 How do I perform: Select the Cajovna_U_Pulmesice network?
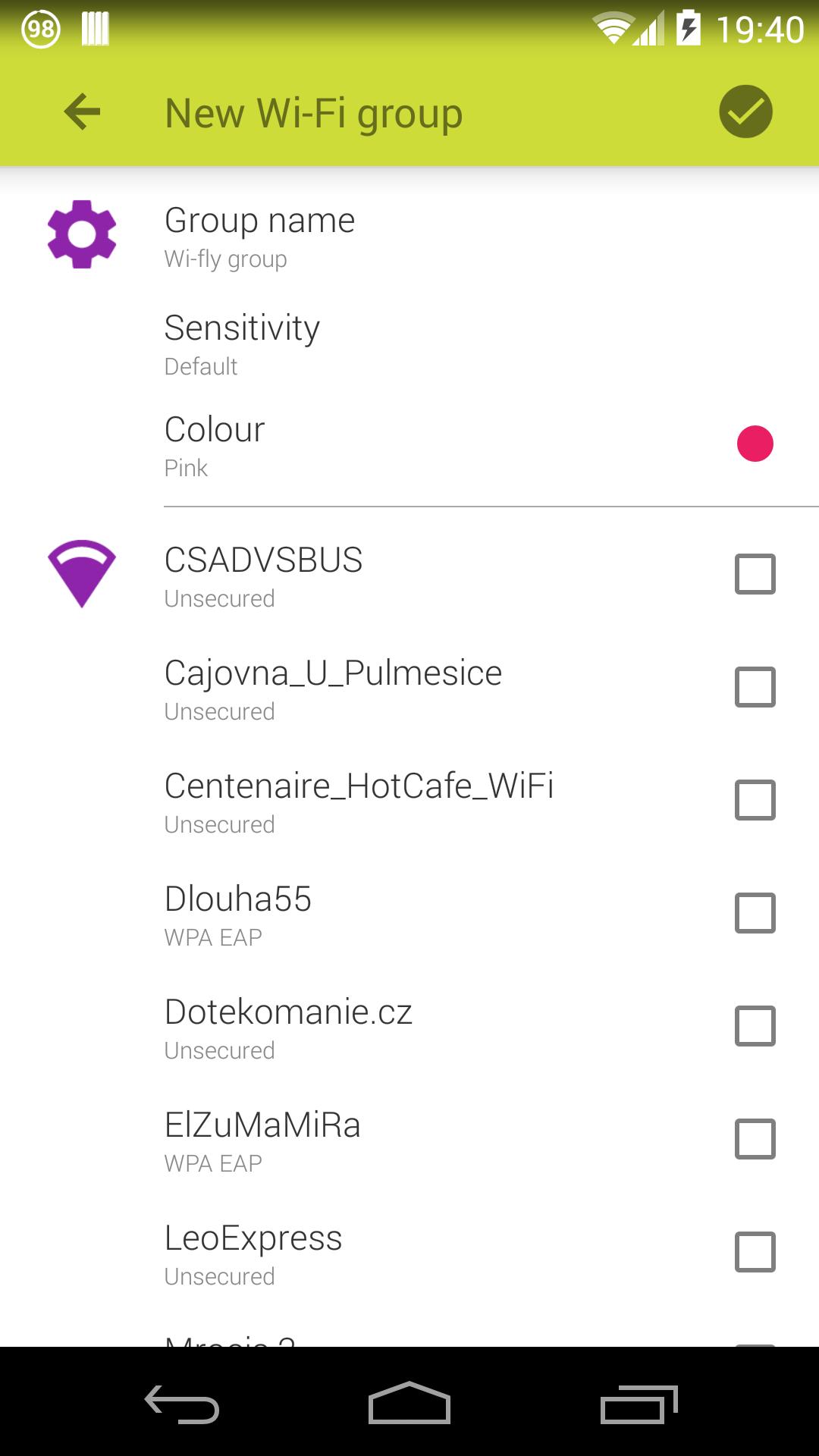pos(755,687)
